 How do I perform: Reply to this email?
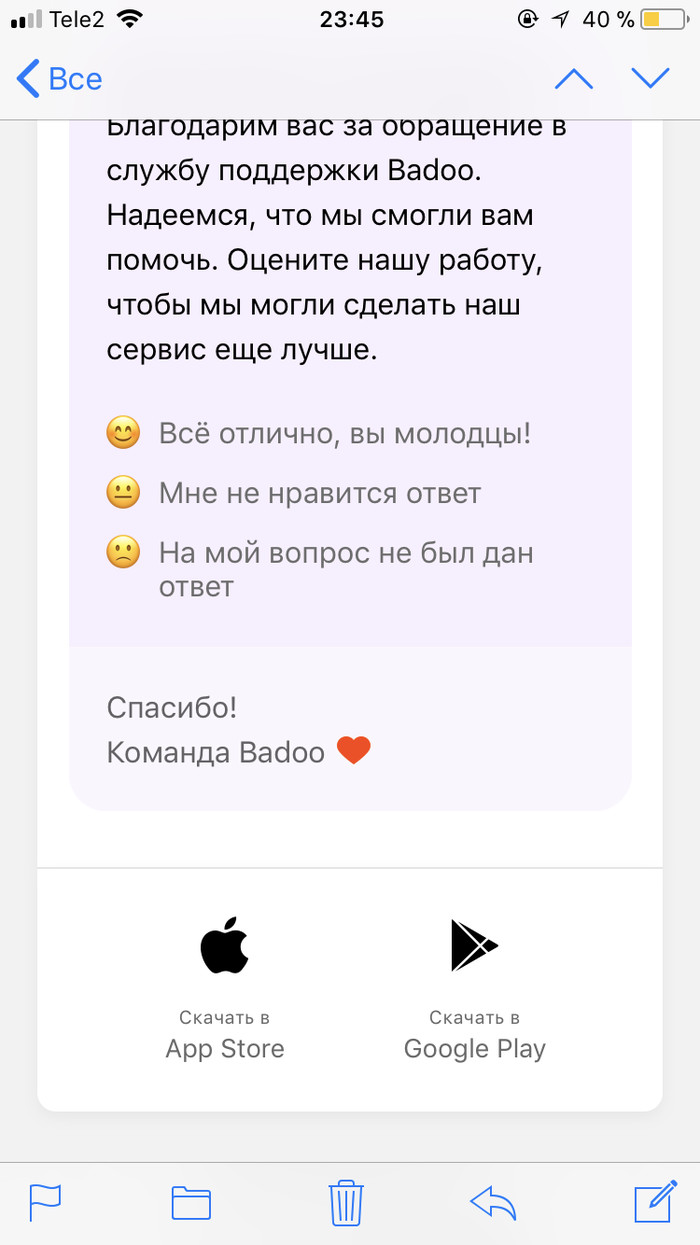tap(493, 1201)
